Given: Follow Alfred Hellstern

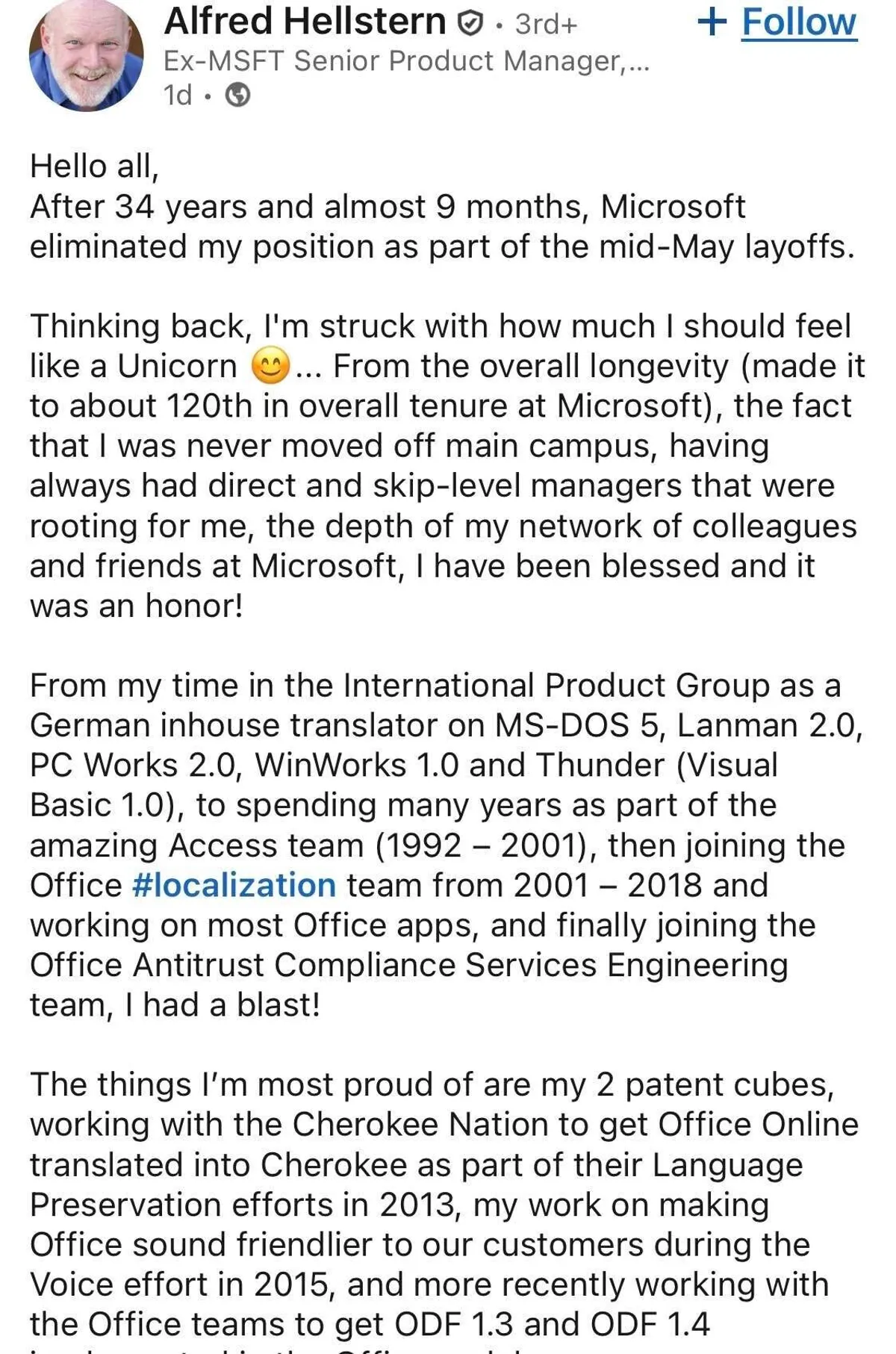Looking at the screenshot, I should 778,22.
